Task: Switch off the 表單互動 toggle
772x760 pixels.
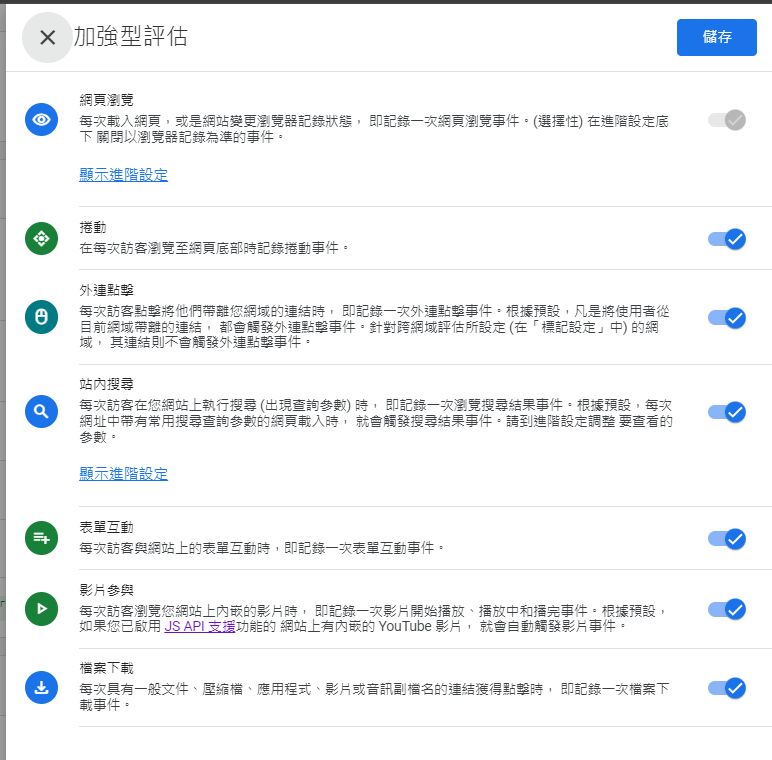Action: click(727, 539)
